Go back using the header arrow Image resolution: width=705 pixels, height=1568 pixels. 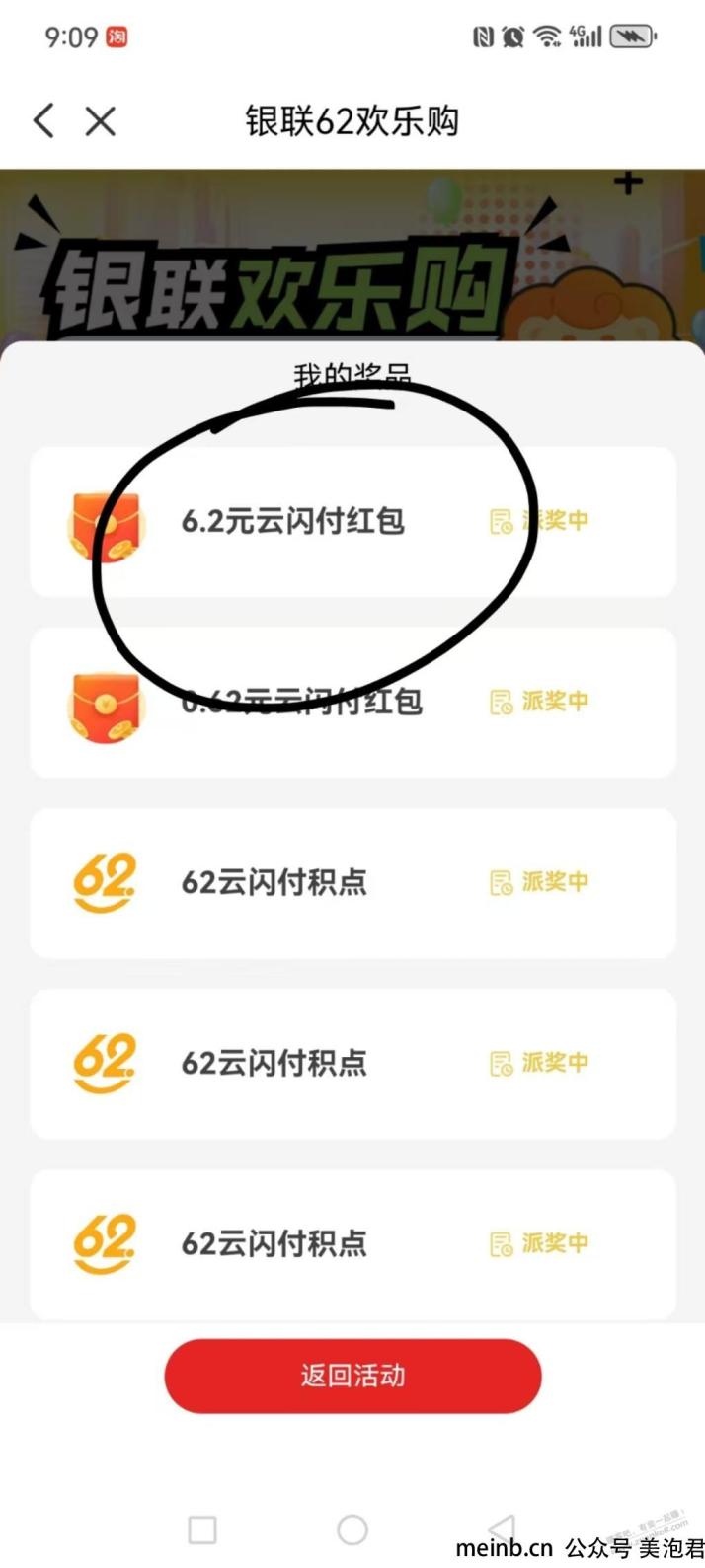(x=43, y=121)
